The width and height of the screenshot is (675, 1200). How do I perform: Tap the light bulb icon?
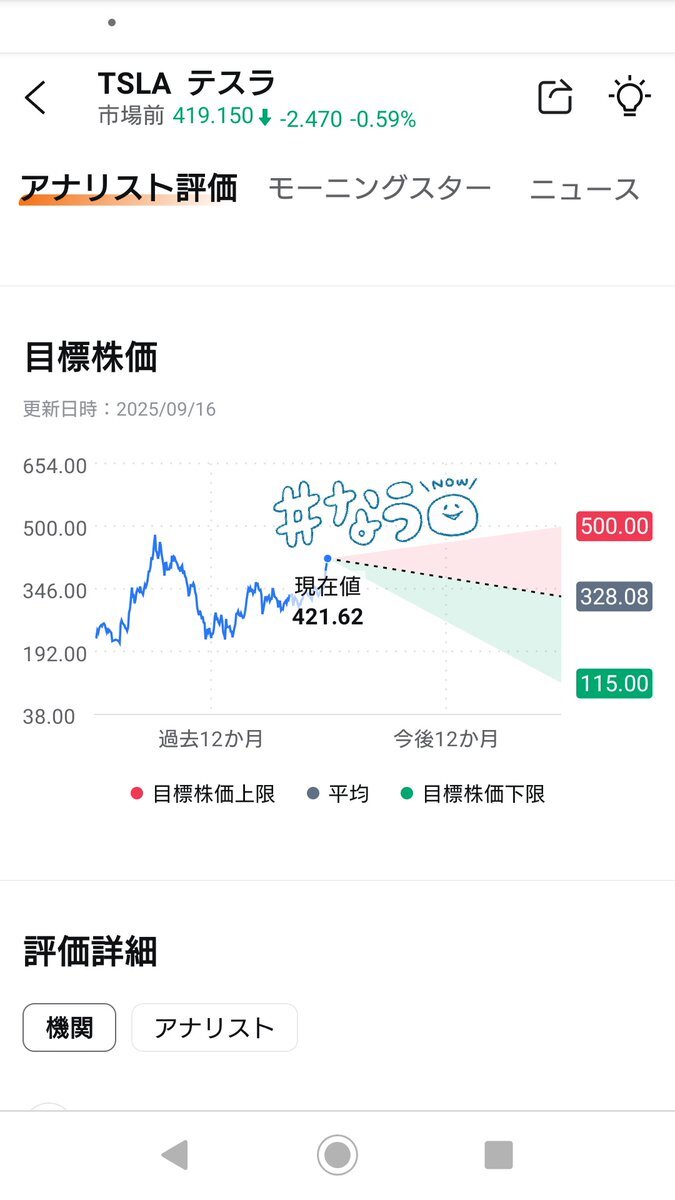click(x=629, y=98)
